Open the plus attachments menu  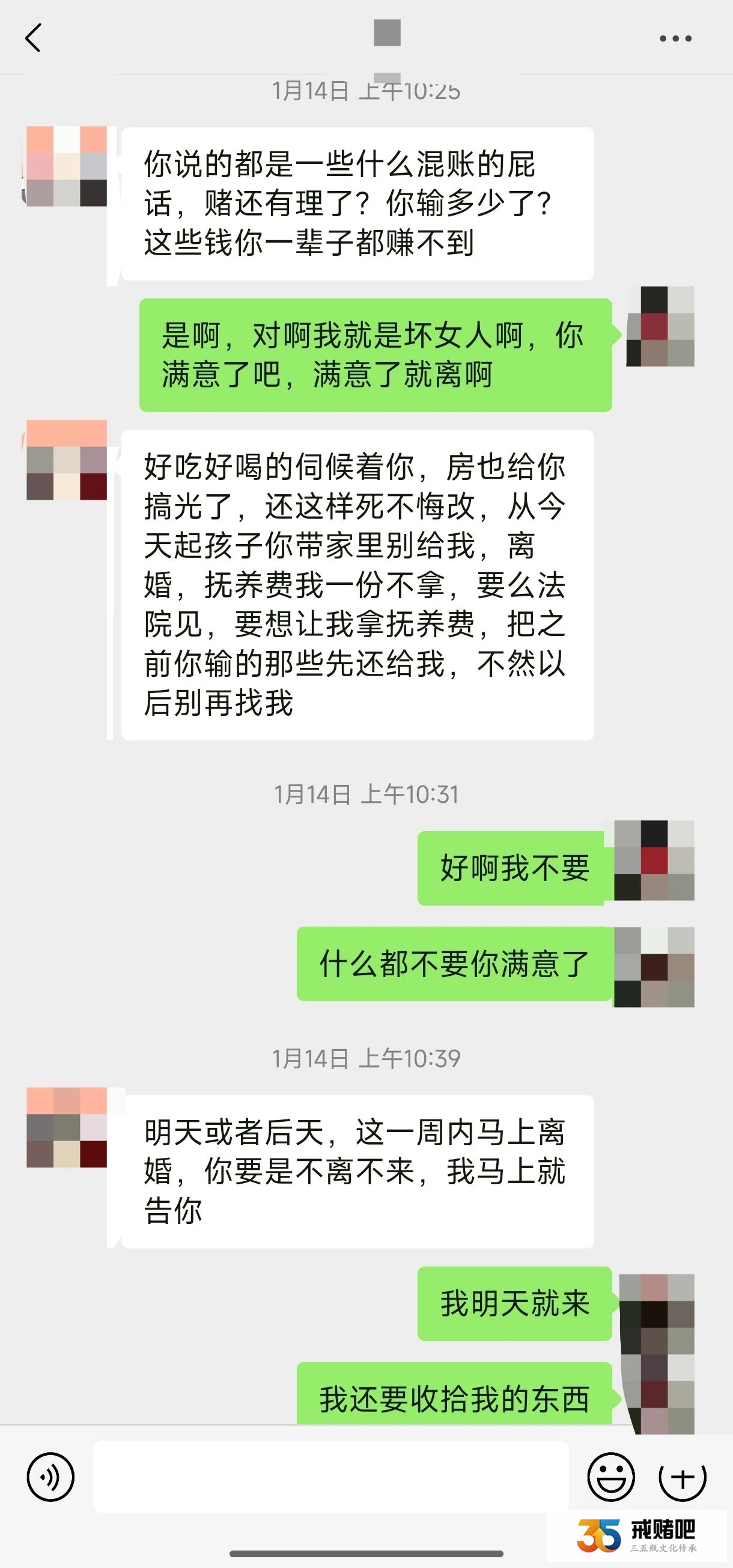[683, 1476]
